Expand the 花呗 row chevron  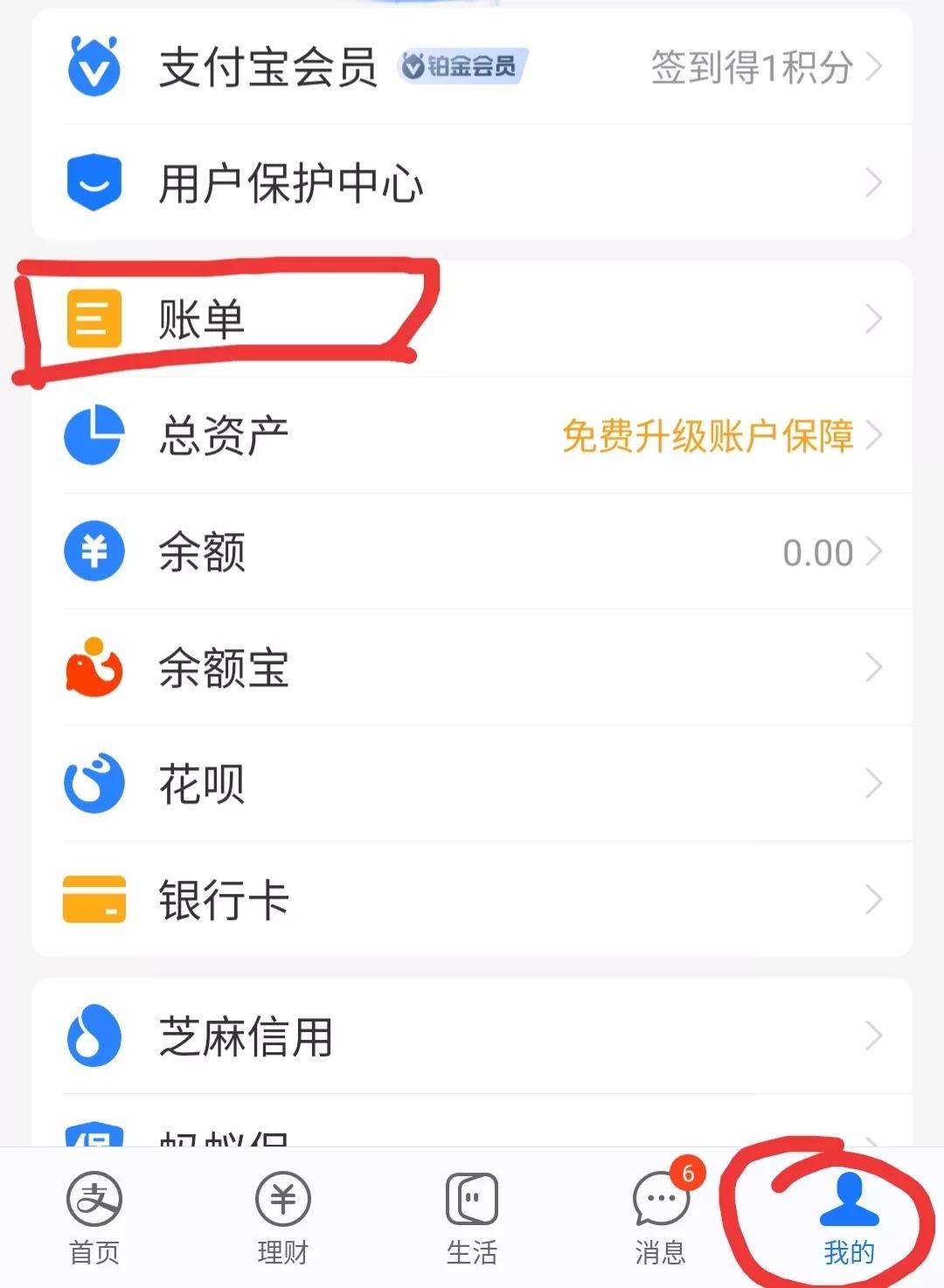(874, 784)
